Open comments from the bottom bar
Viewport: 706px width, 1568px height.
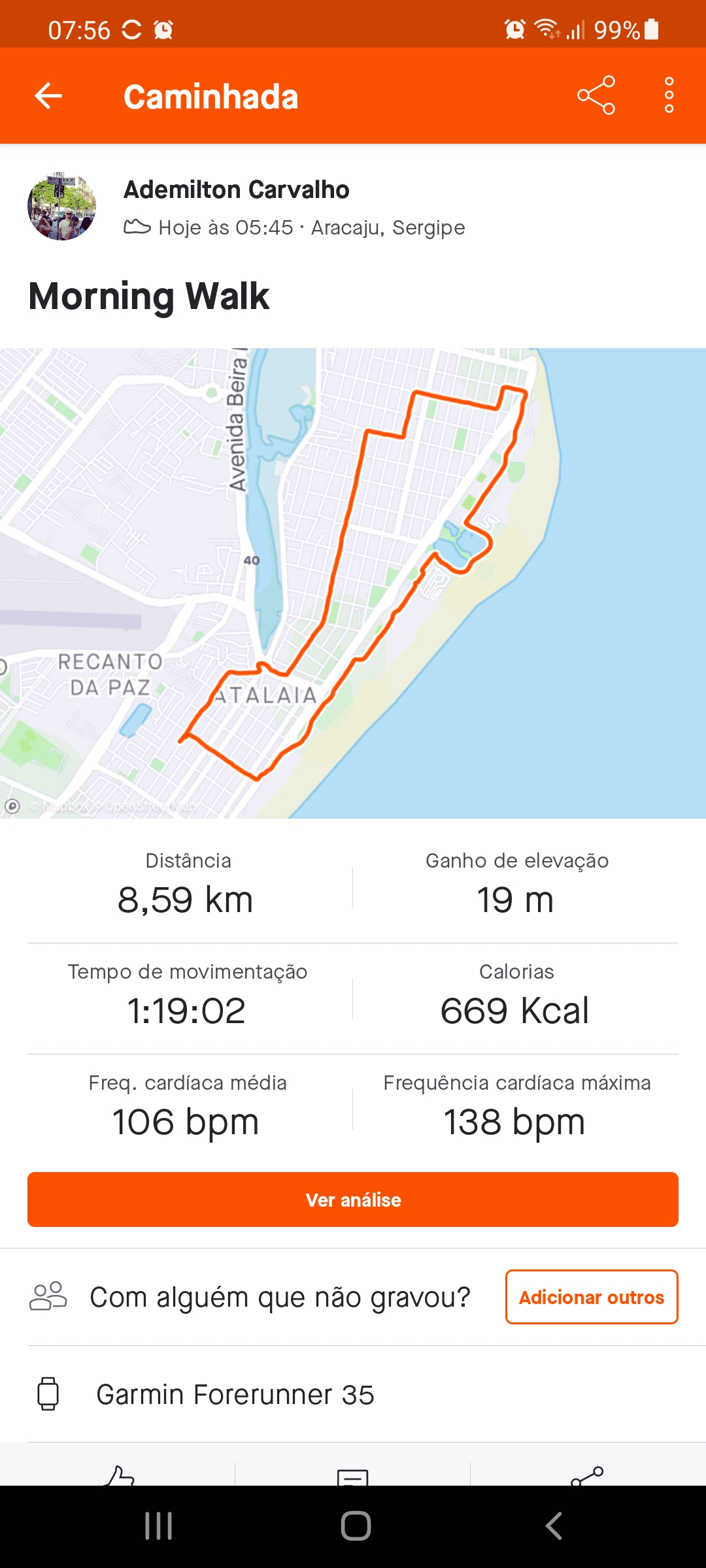(x=353, y=1477)
